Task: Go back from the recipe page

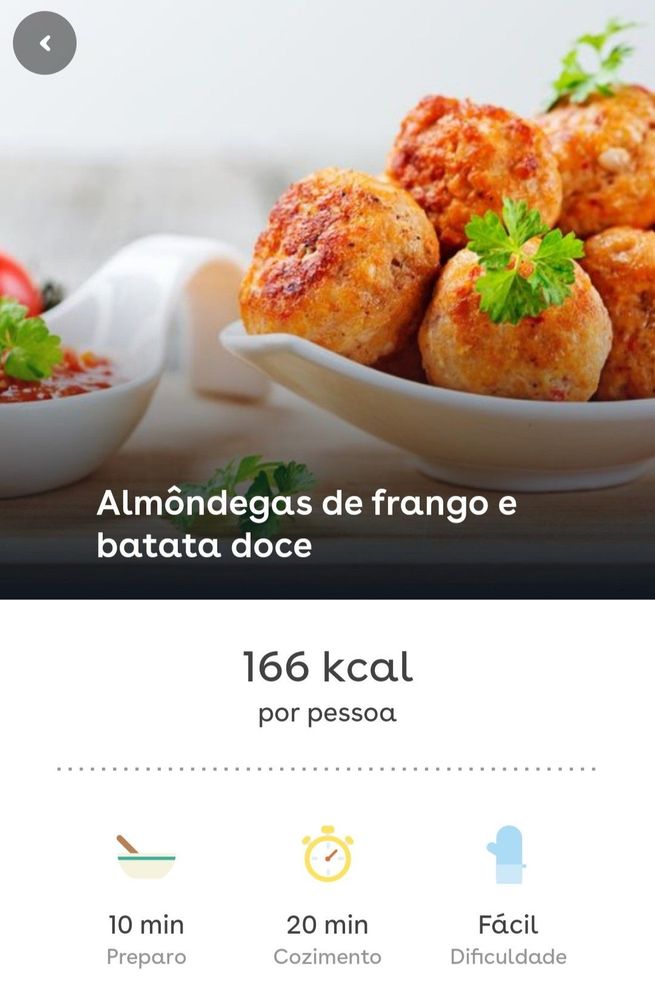Action: [x=44, y=43]
